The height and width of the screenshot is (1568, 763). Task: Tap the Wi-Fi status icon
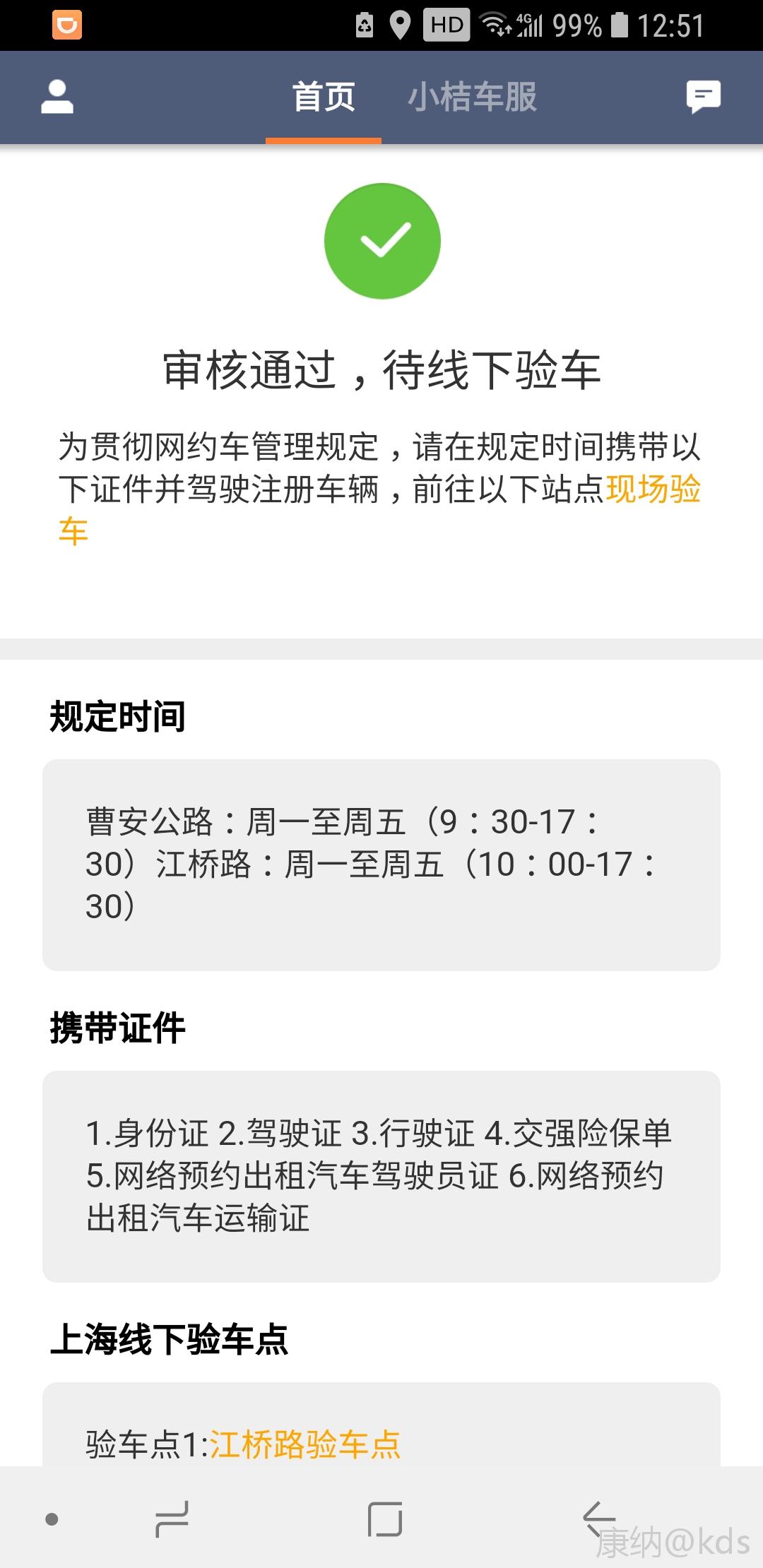495,25
